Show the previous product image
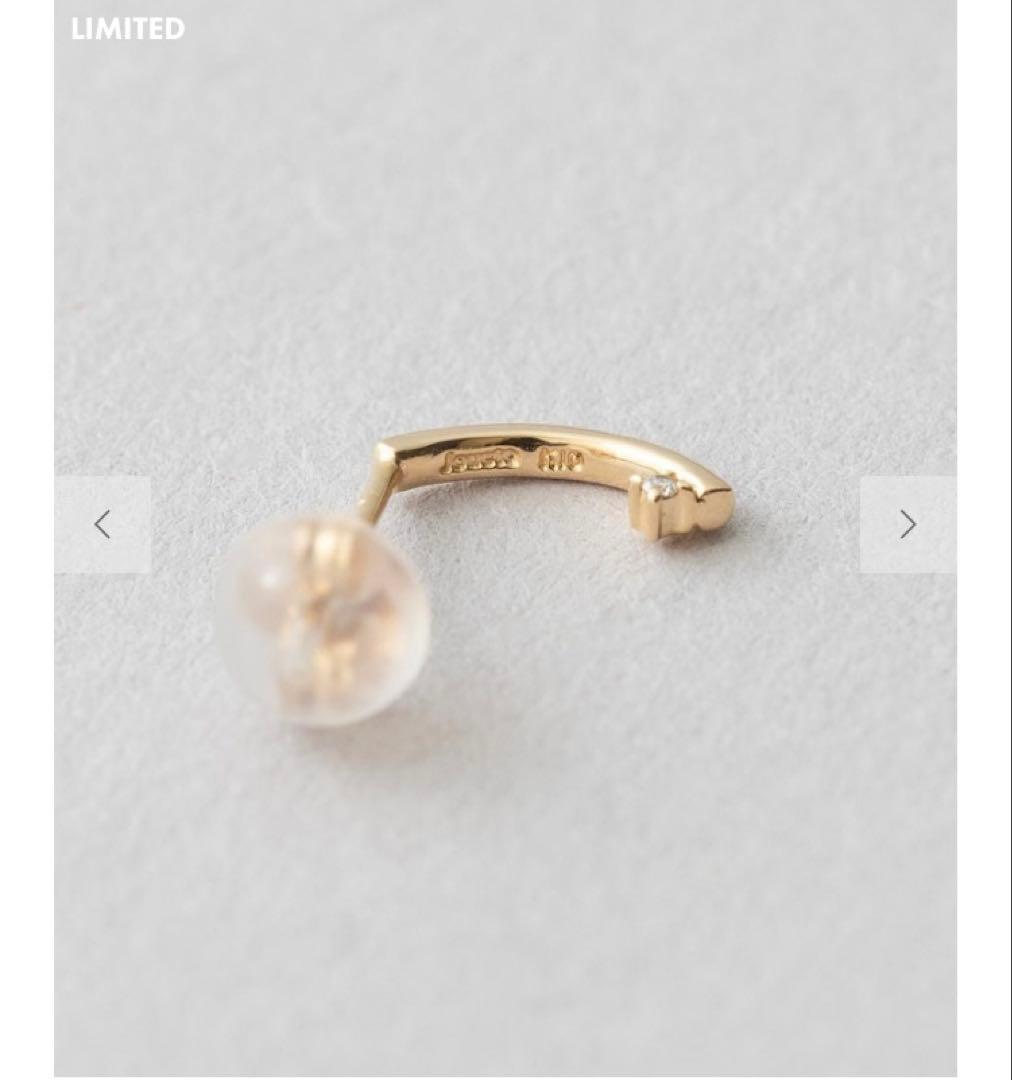 pos(102,524)
